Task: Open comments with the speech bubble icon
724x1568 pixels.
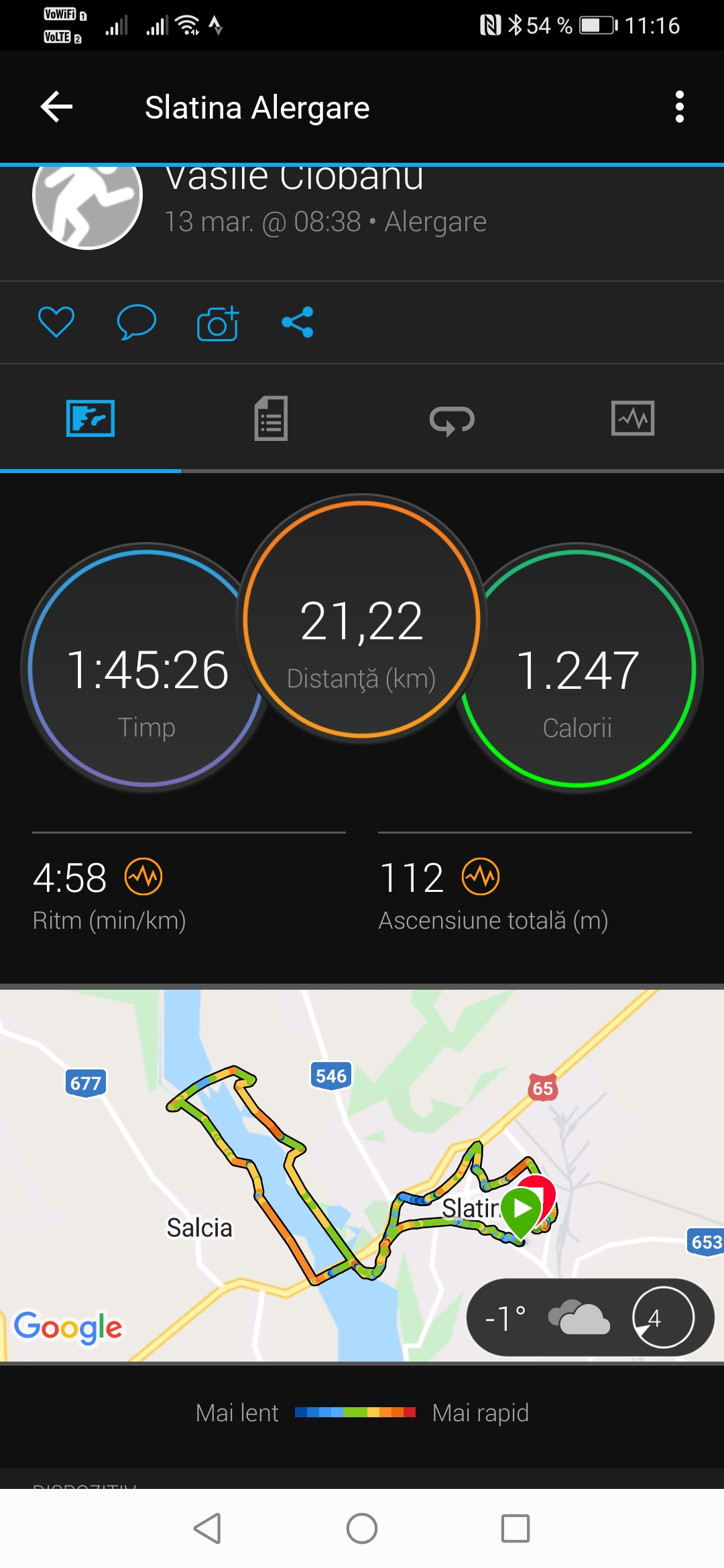Action: 136,322
